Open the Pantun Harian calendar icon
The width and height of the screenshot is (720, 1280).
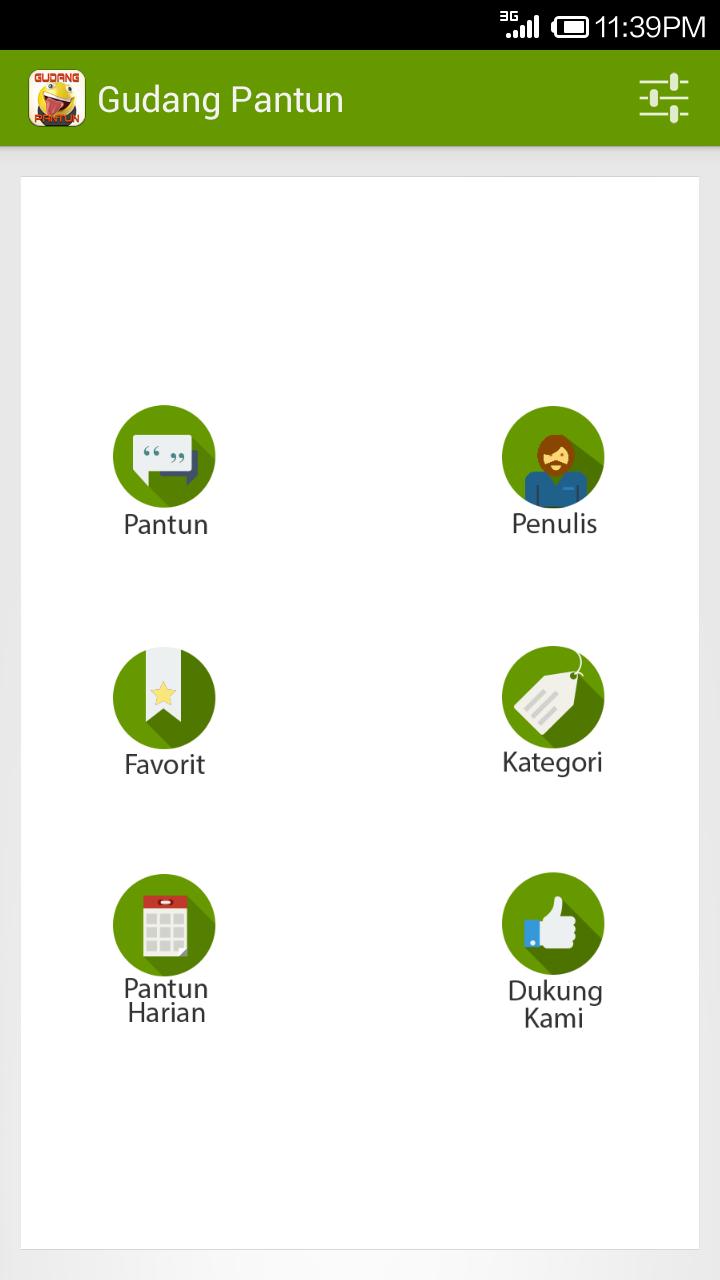point(163,924)
